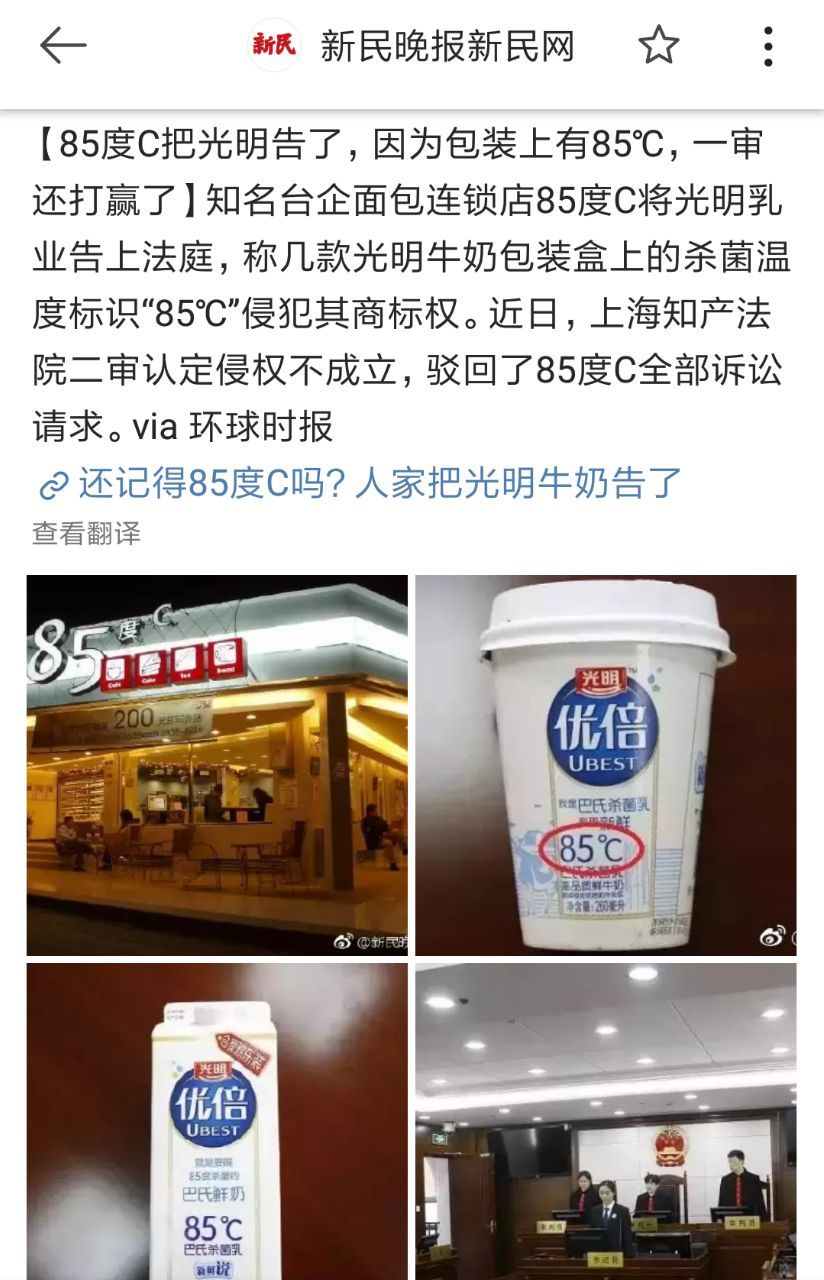Enlarge the 优倍 milk carton photo
This screenshot has height=1280, width=824.
(x=217, y=1121)
